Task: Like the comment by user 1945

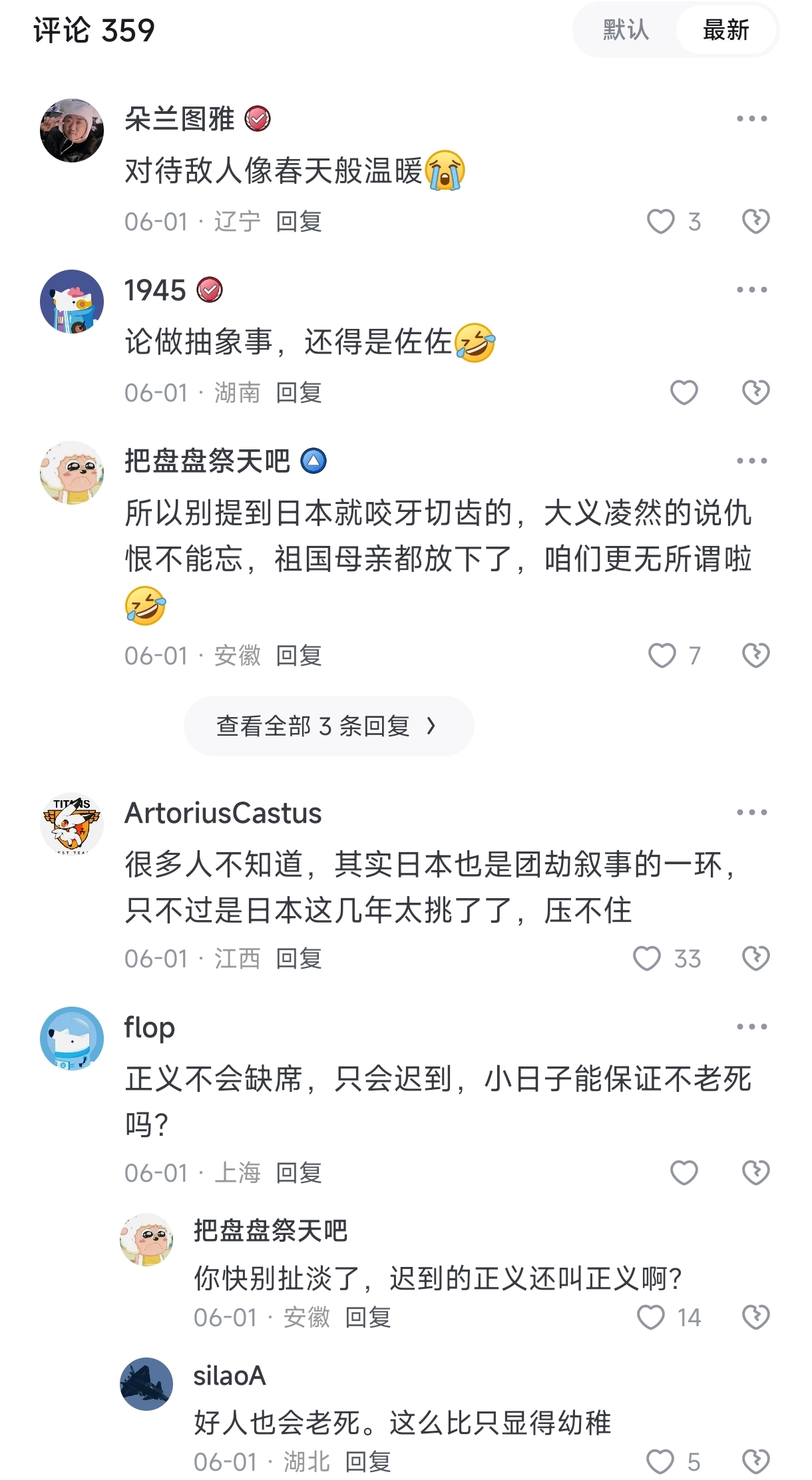Action: coord(684,393)
